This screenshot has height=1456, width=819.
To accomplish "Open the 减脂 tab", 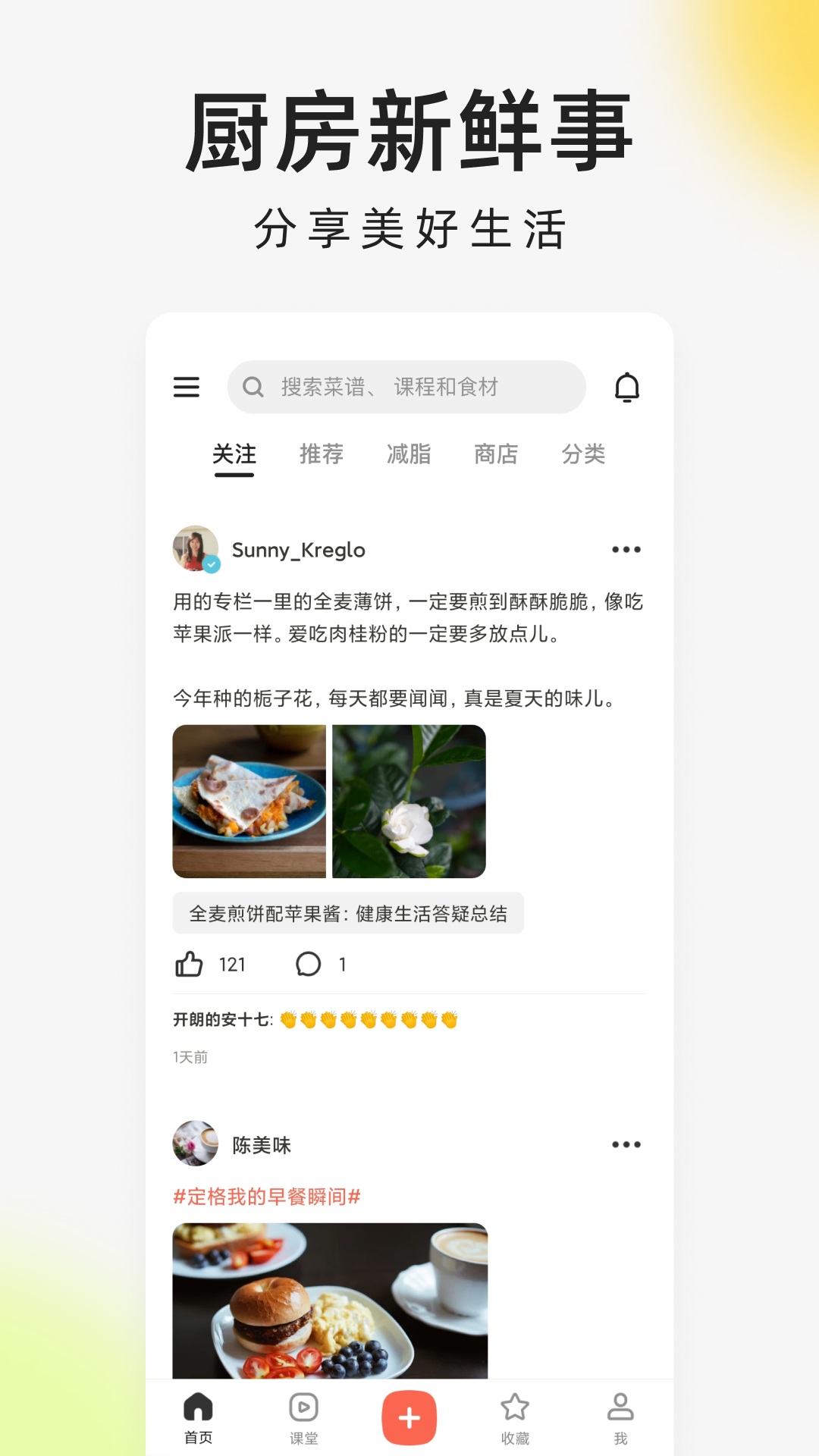I will [409, 454].
